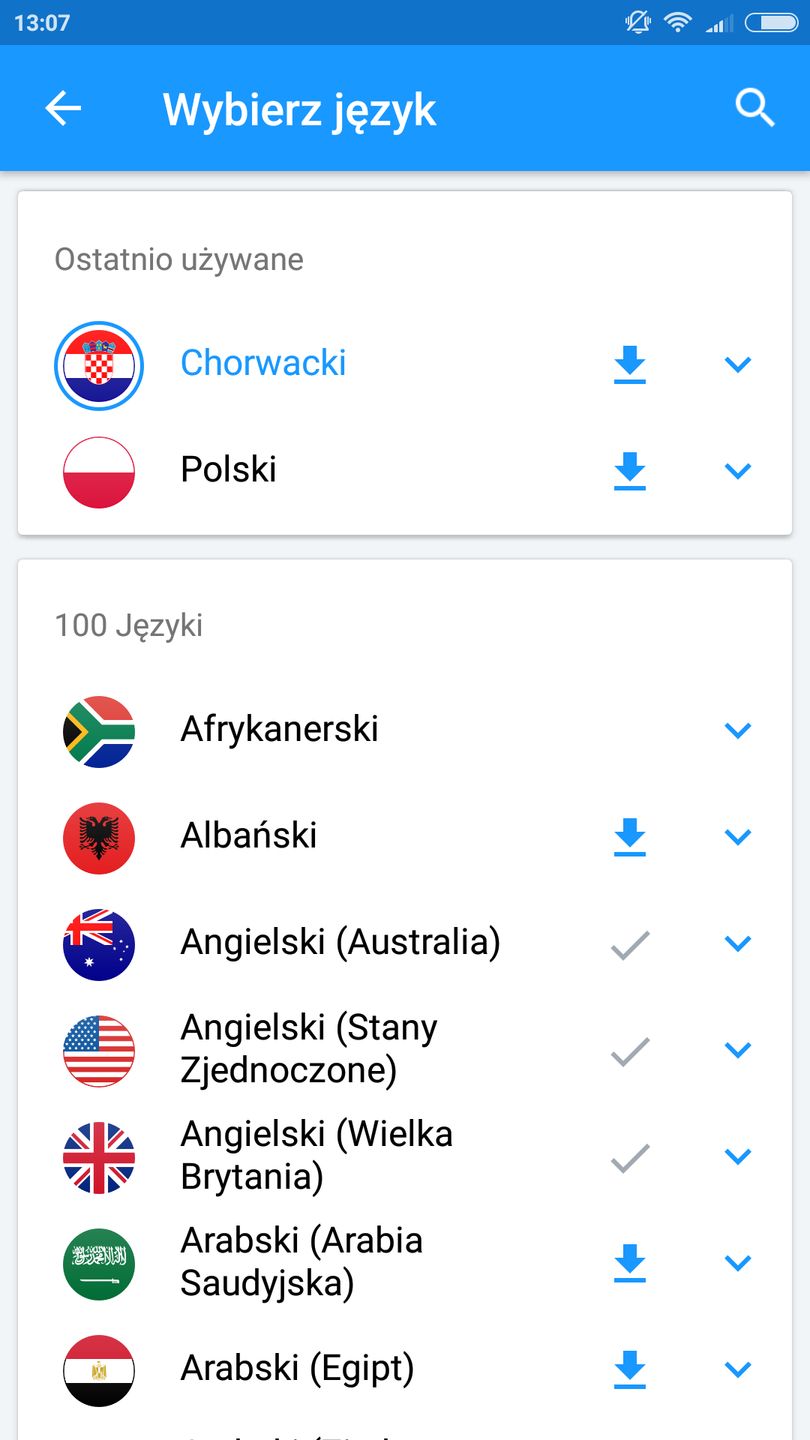The image size is (810, 1440).
Task: Tap the Albanian flag icon
Action: (98, 837)
